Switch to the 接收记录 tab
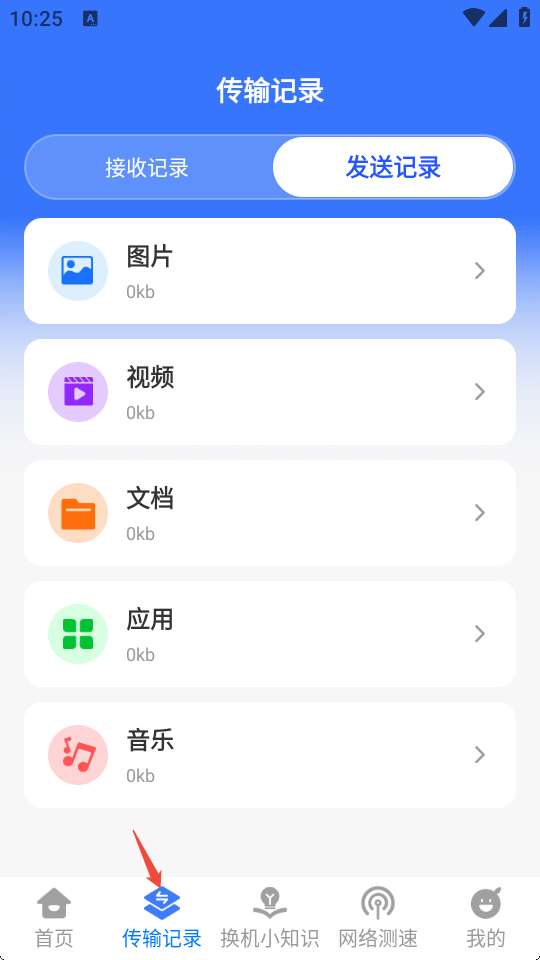540x960 pixels. click(147, 167)
